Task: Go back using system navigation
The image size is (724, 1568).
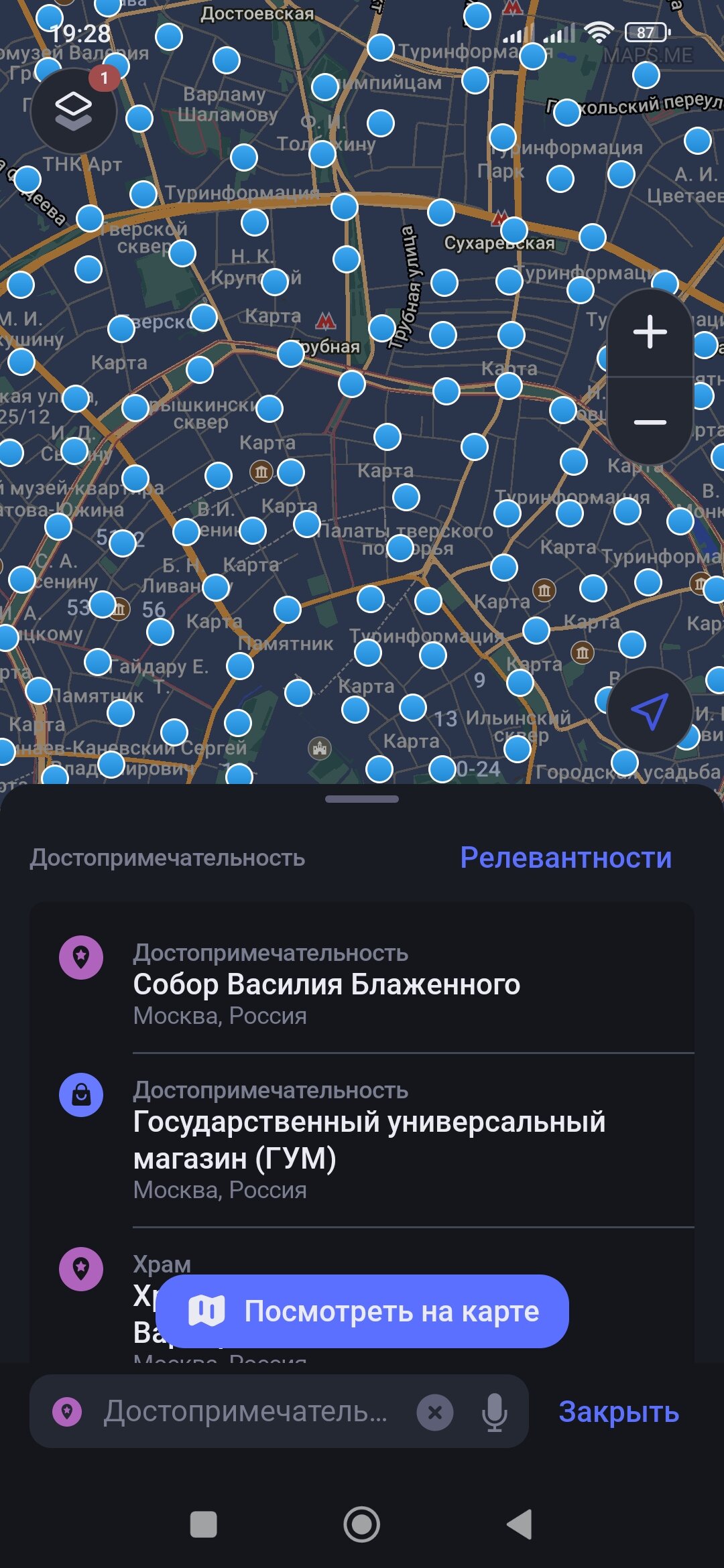Action: click(520, 1525)
